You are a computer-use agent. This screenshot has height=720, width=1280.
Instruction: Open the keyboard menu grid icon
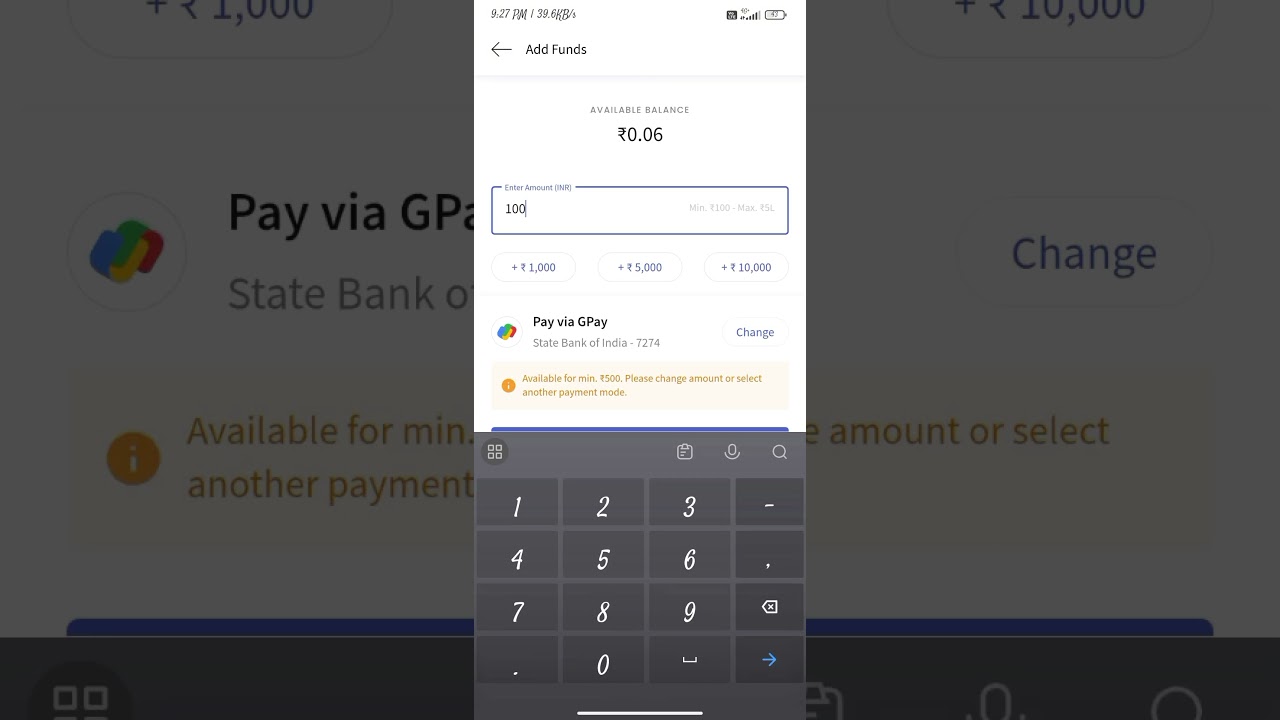tap(495, 452)
